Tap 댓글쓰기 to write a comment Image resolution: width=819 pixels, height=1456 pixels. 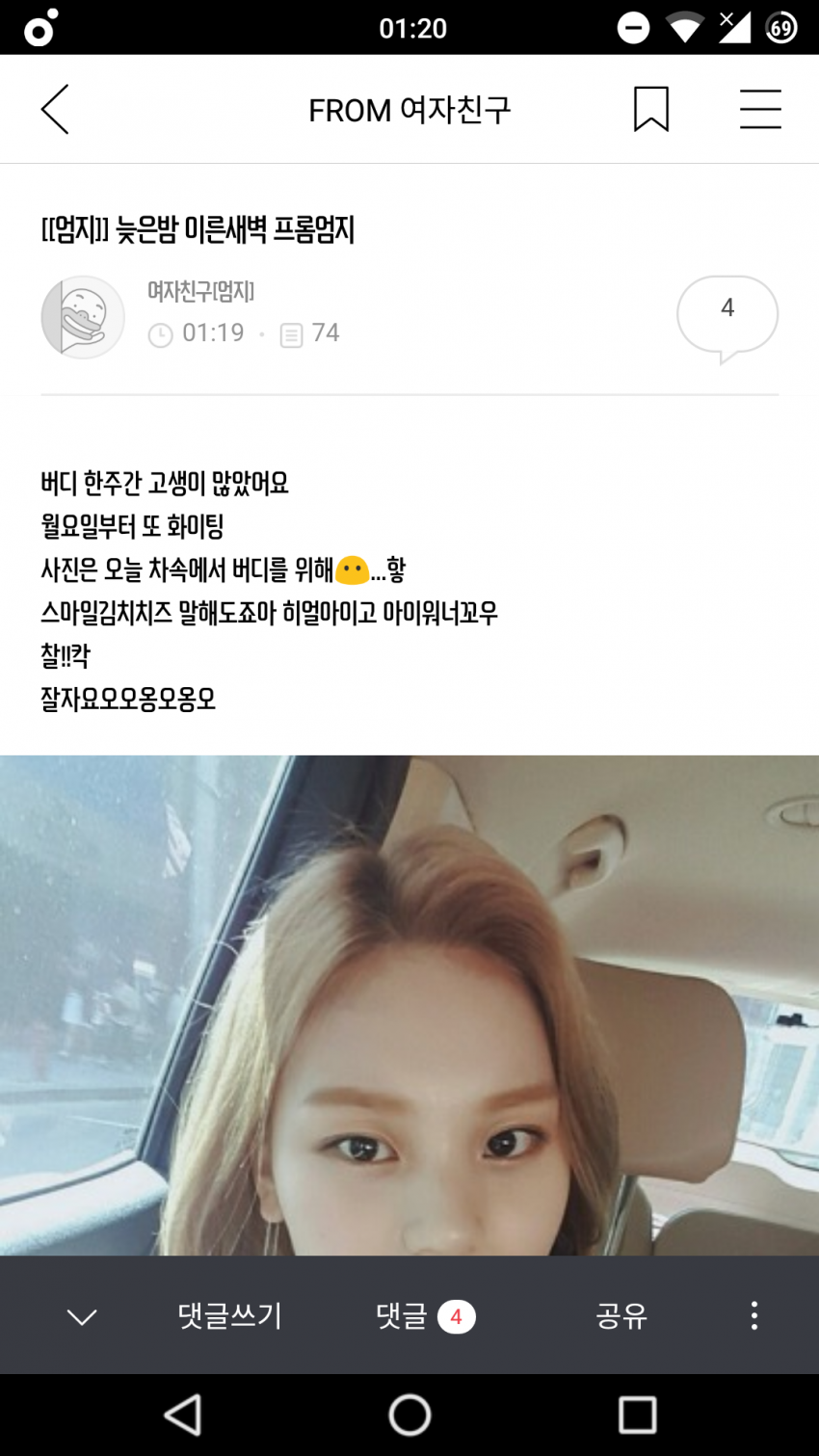229,1316
